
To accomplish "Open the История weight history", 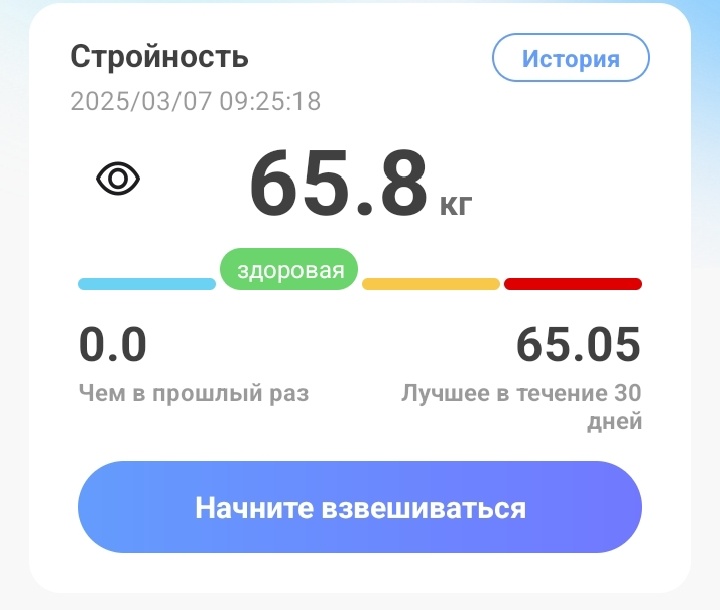I will (x=571, y=58).
